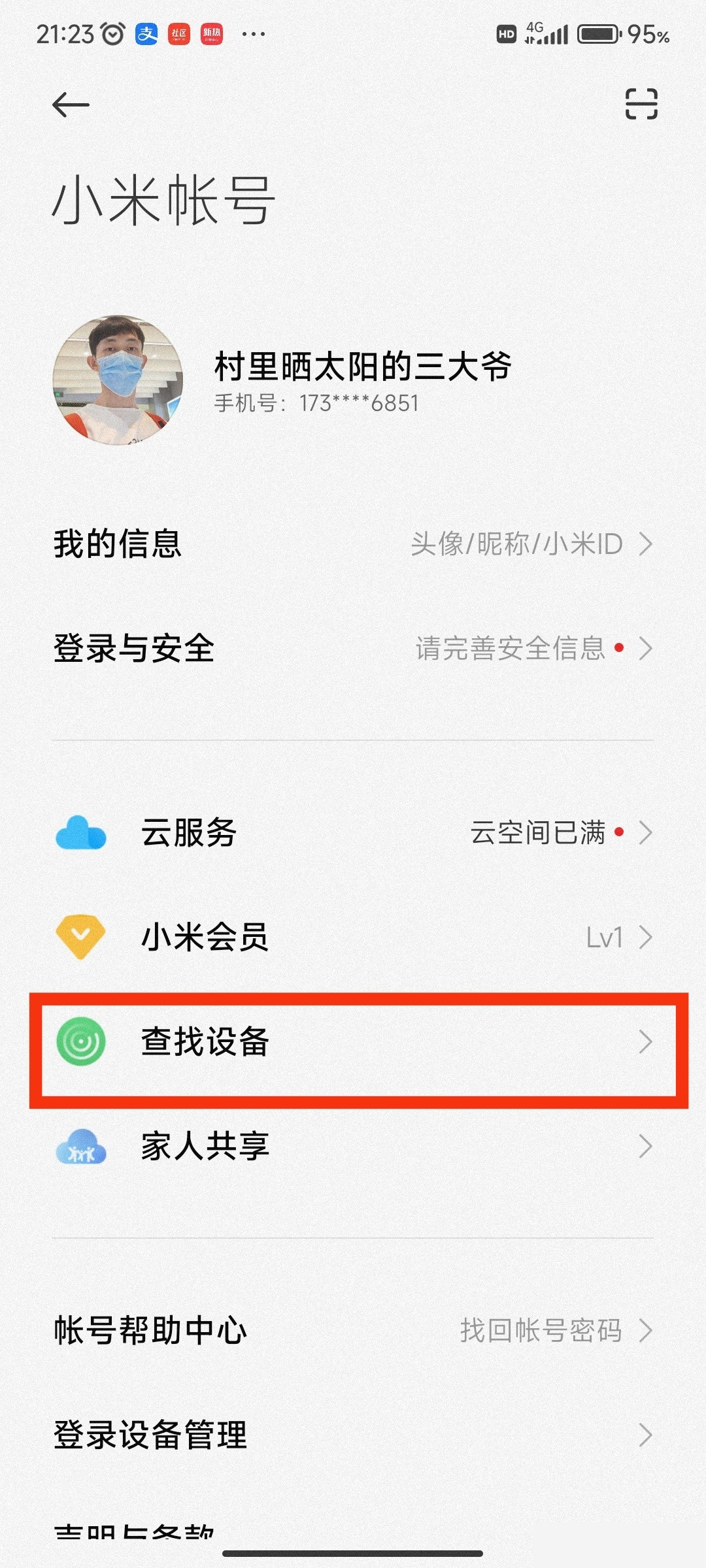The height and width of the screenshot is (1568, 706).
Task: Select the yellow Mi Membership (小米会员) icon
Action: 80,938
